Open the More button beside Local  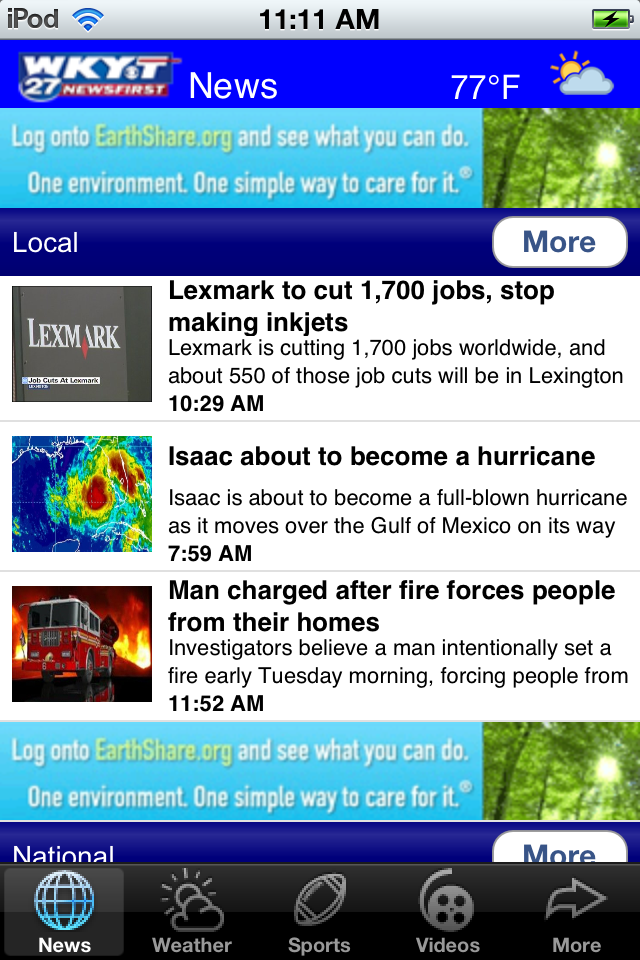(x=559, y=242)
